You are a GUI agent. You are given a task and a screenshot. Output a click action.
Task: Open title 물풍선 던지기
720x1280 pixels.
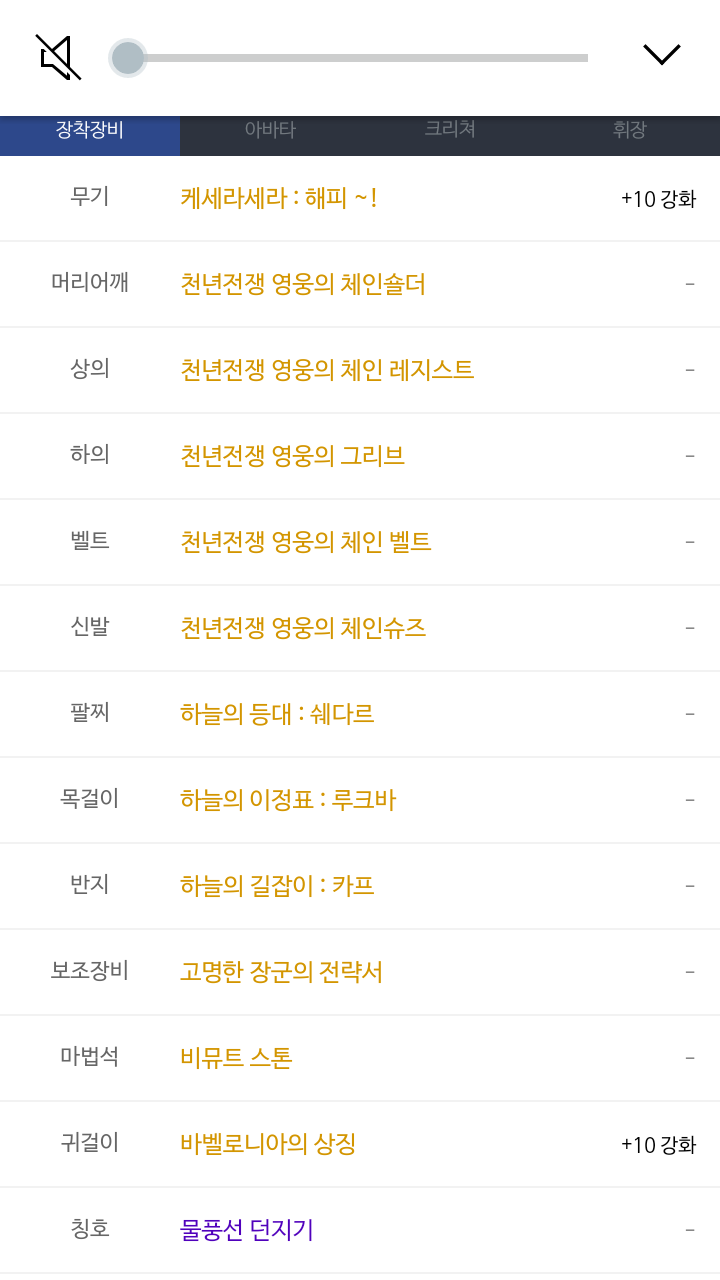coord(247,1230)
